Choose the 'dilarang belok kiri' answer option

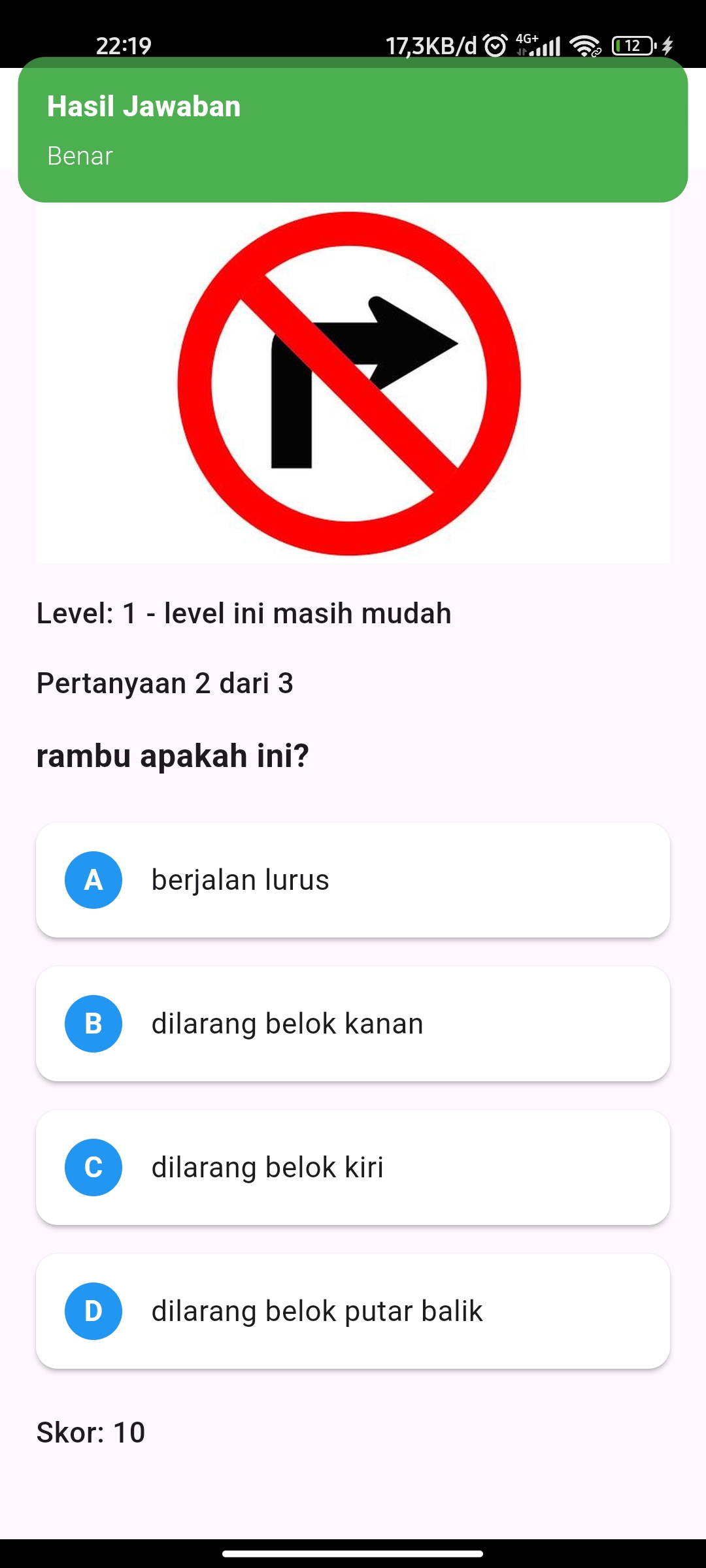coord(353,1168)
